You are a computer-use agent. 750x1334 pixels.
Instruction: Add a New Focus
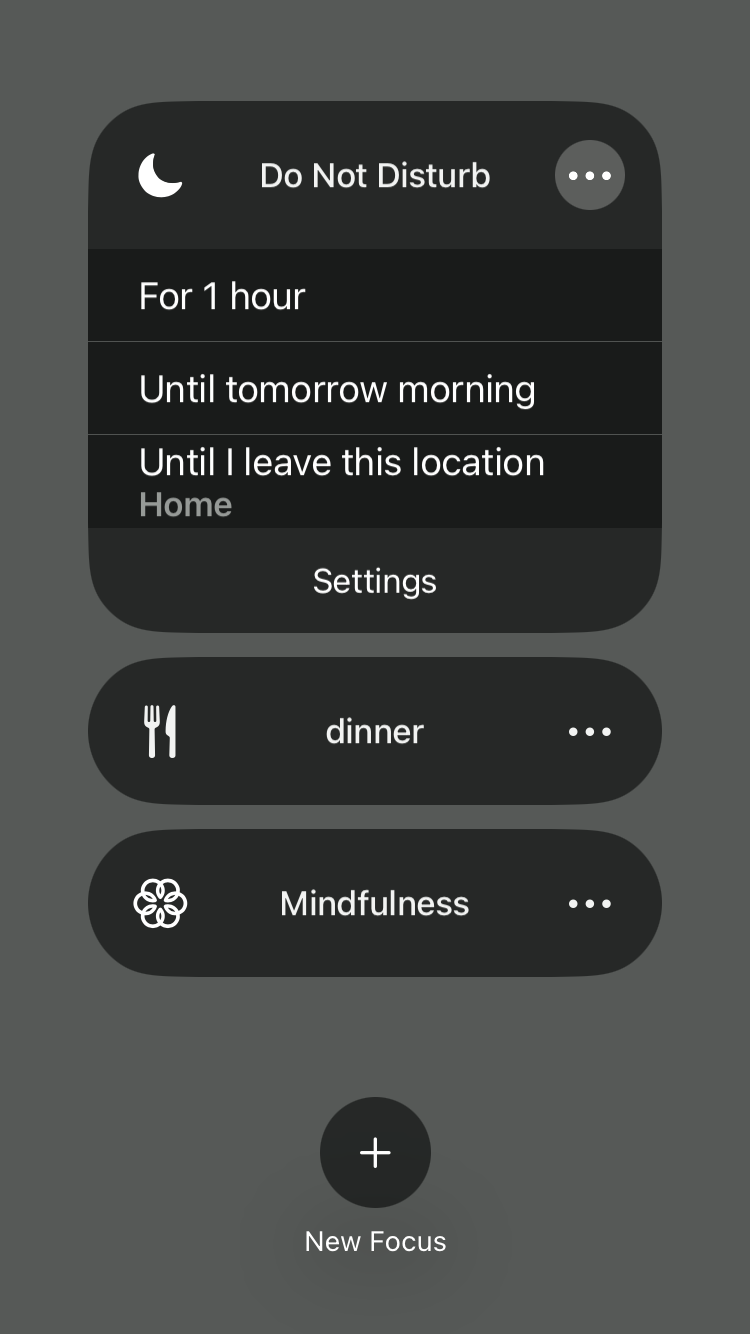(375, 1152)
